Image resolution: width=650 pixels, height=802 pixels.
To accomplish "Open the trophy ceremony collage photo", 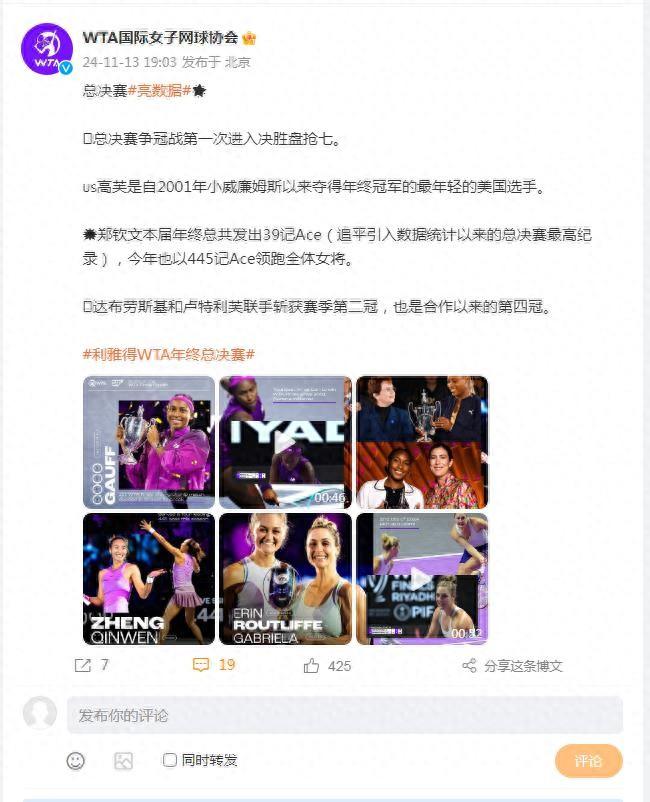I will [x=422, y=441].
